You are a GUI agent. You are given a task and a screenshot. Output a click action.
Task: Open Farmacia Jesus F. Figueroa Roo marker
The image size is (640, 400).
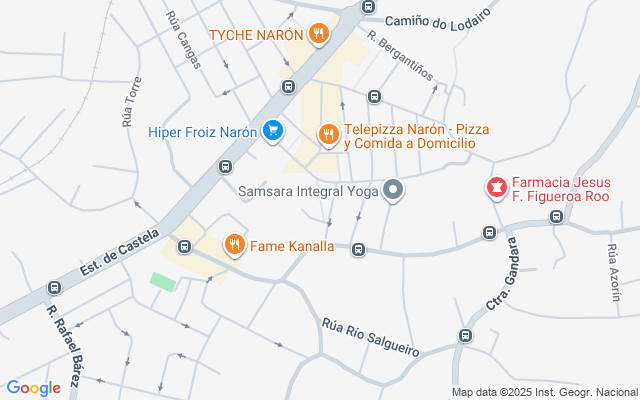496,187
